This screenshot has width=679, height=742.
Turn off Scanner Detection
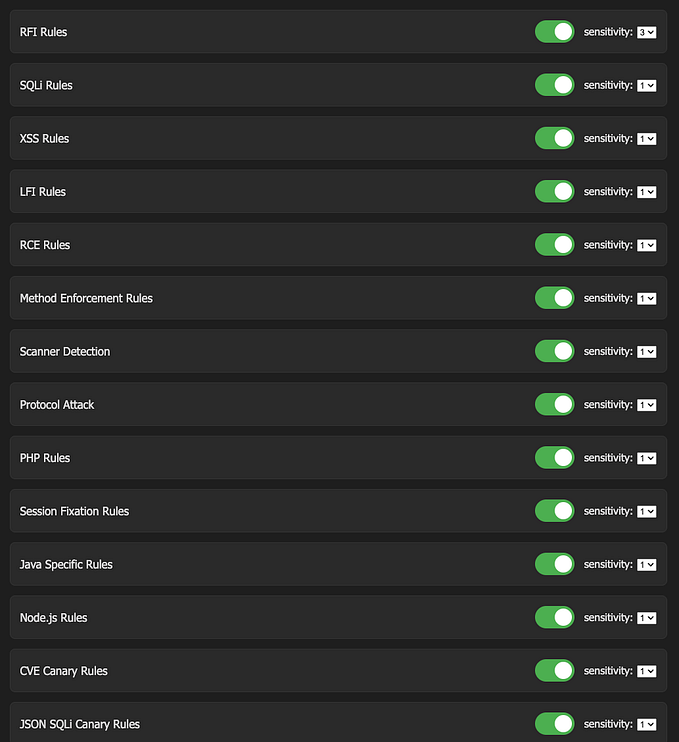[x=554, y=351]
